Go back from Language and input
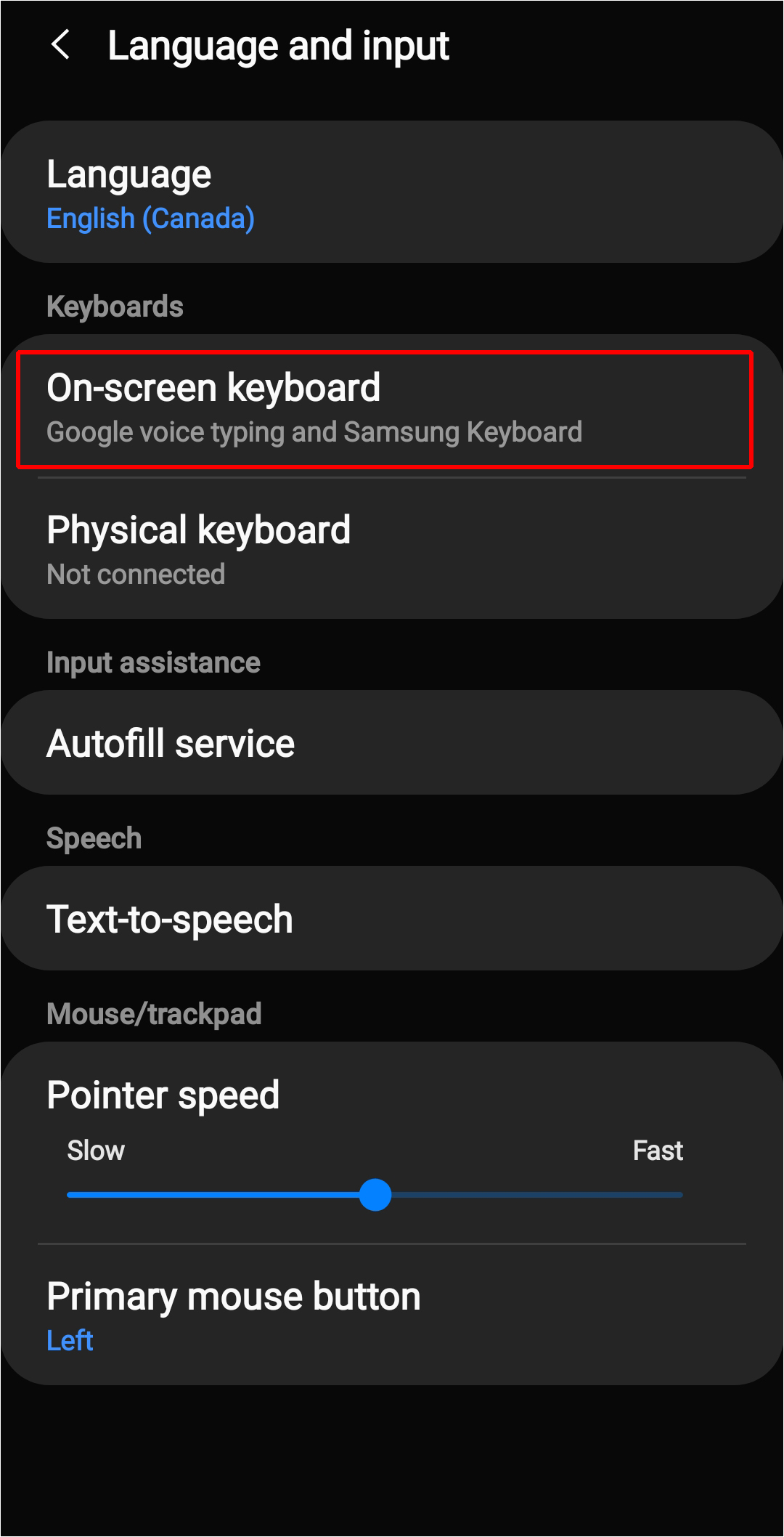The height and width of the screenshot is (1537, 784). coord(61,45)
